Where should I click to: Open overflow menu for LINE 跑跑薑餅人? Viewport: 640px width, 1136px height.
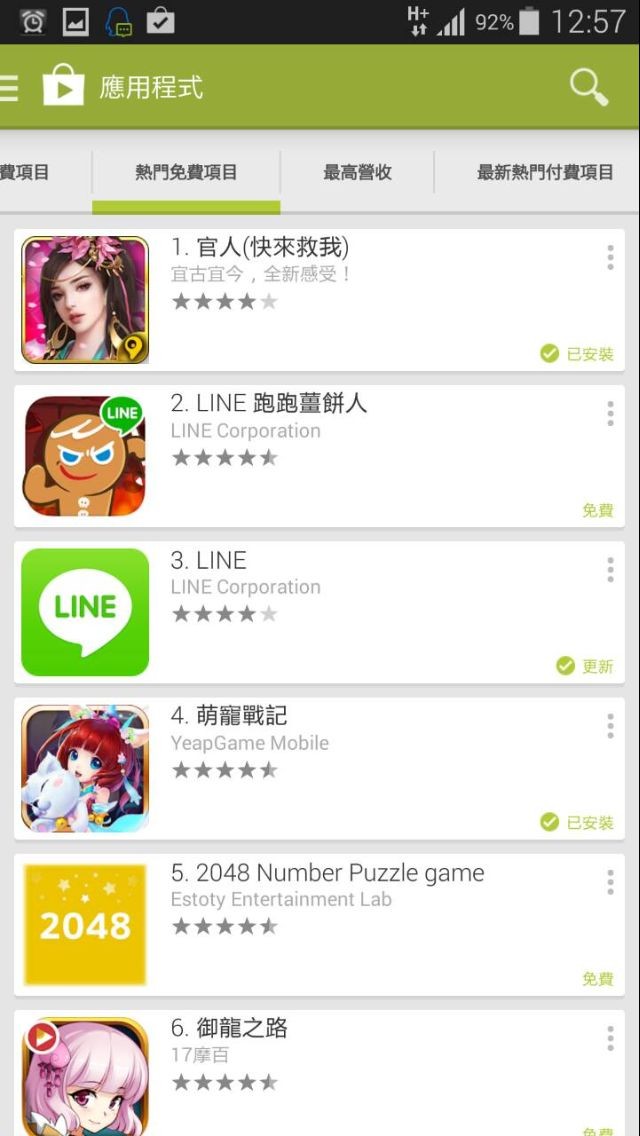tap(610, 414)
